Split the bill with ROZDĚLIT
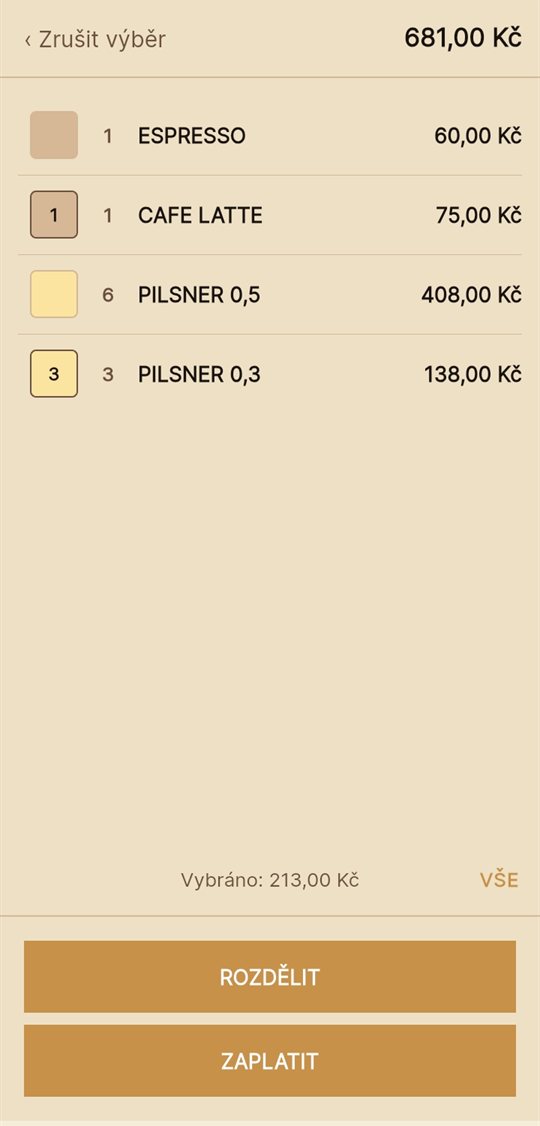 270,977
